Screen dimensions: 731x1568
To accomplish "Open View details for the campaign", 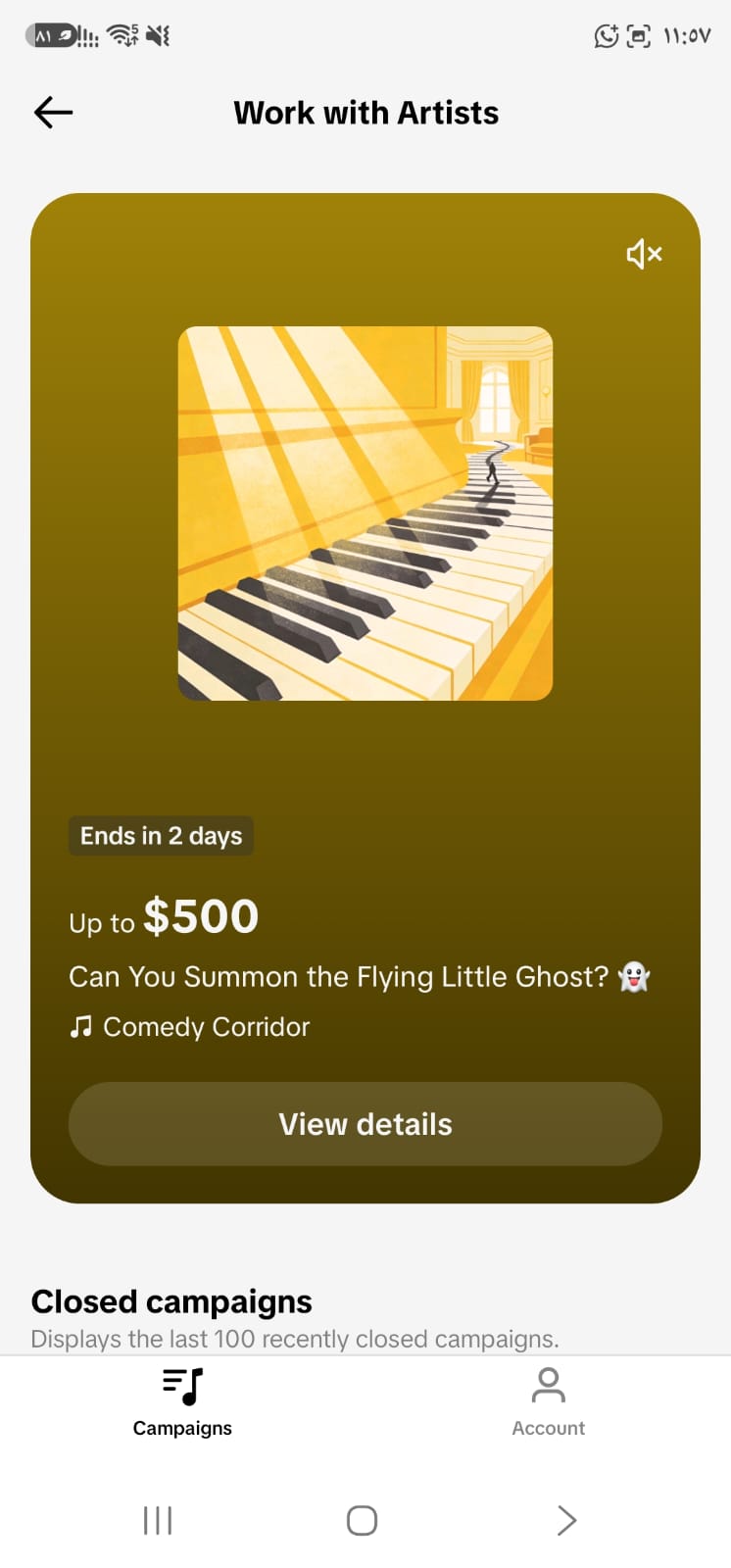I will (x=365, y=1124).
